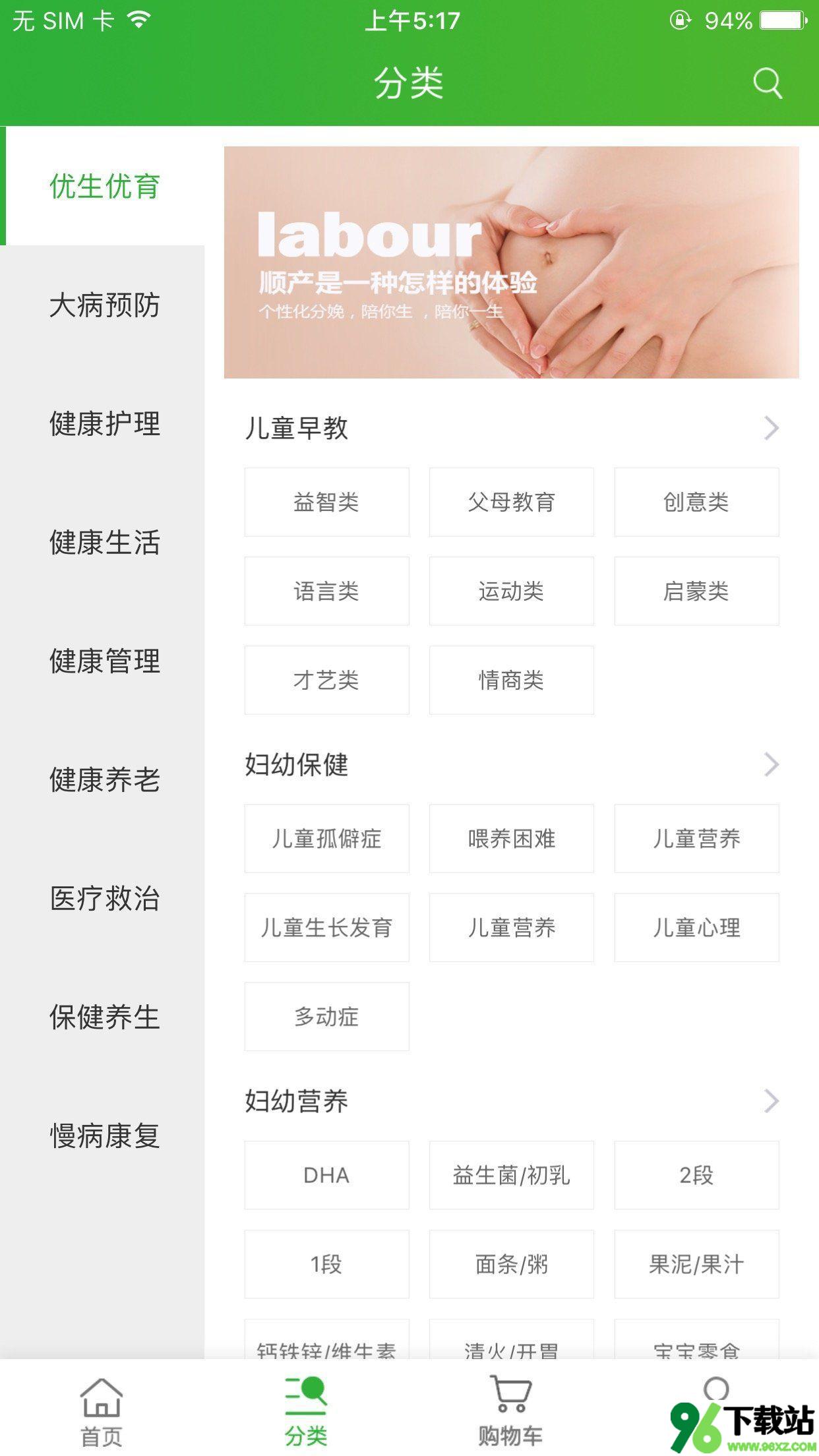819x1456 pixels.
Task: Select the 健康护理 category
Action: coord(104,424)
